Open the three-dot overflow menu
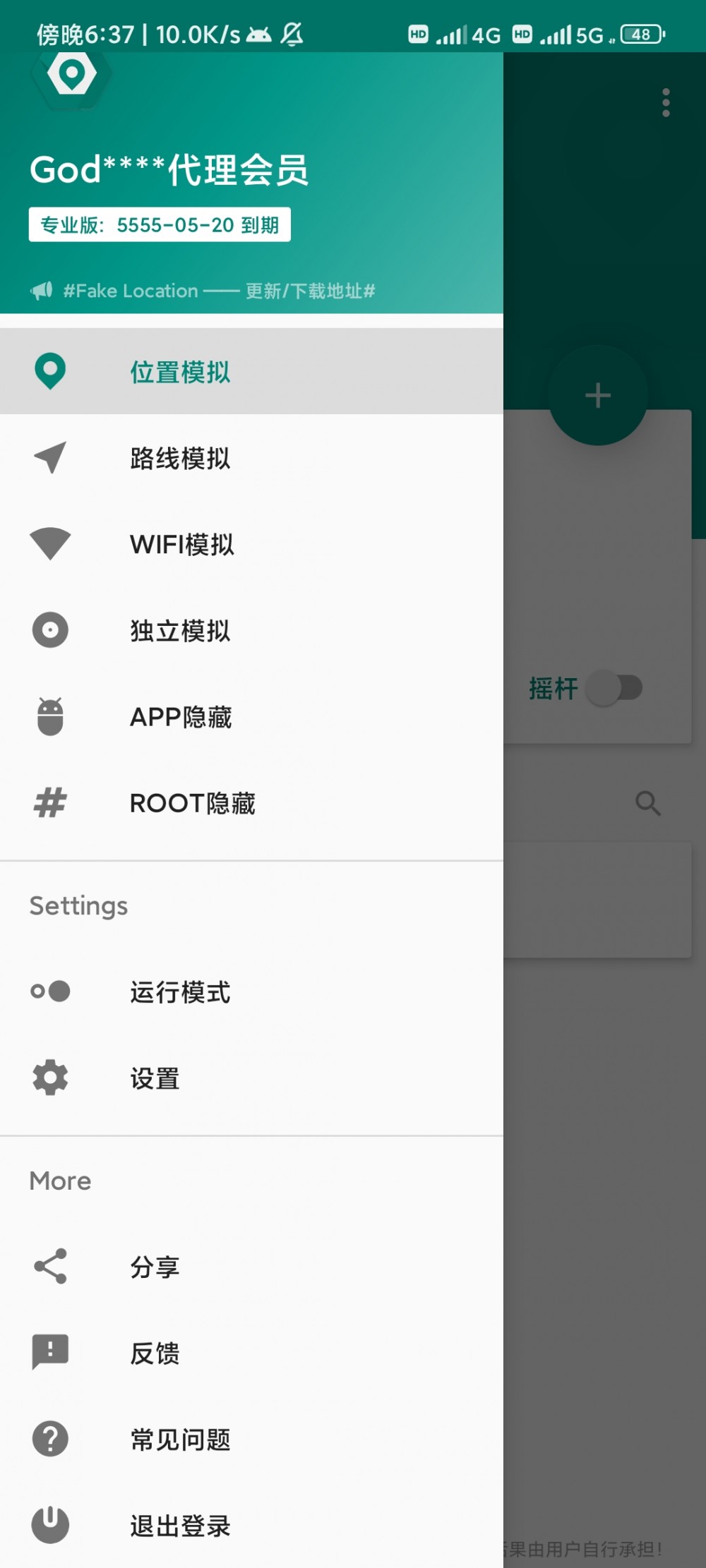This screenshot has width=706, height=1568. point(666,102)
